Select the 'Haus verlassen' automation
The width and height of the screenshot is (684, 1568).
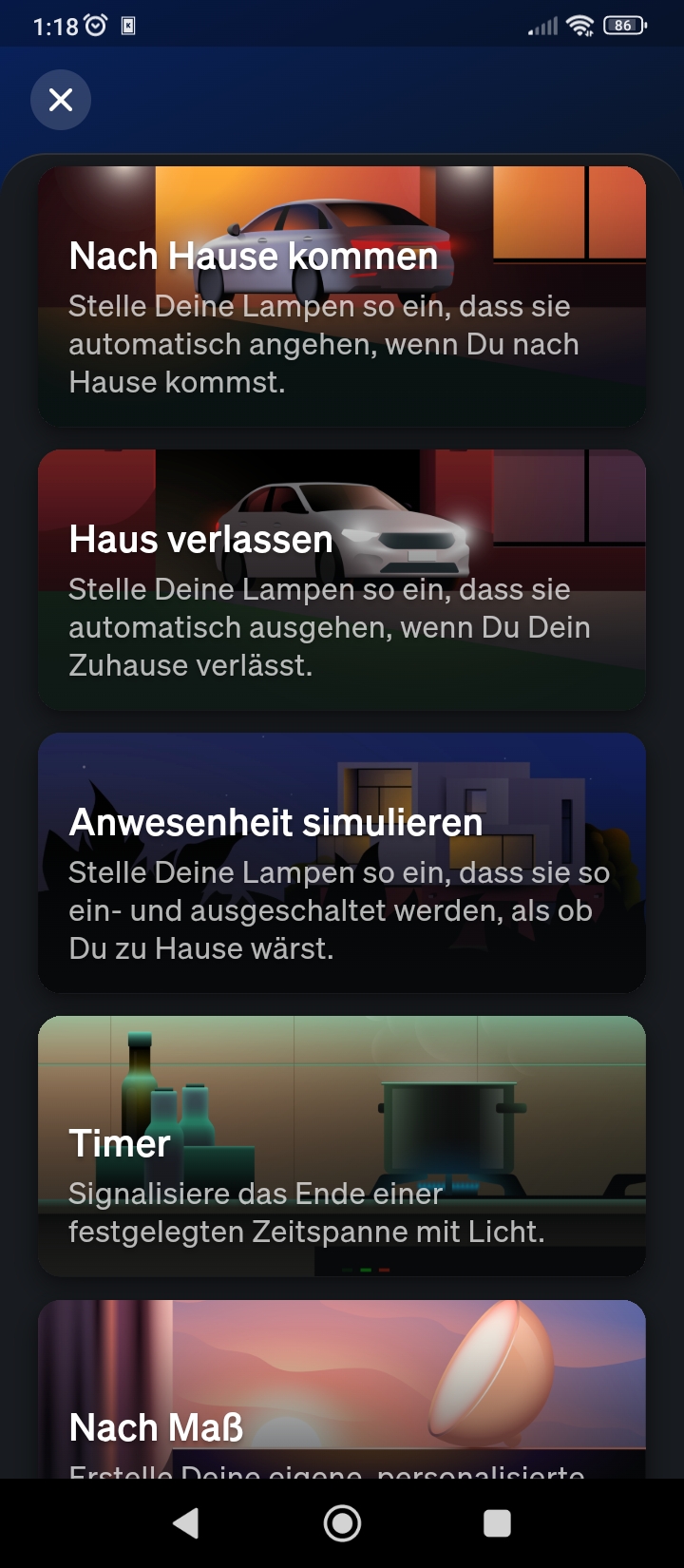coord(342,578)
